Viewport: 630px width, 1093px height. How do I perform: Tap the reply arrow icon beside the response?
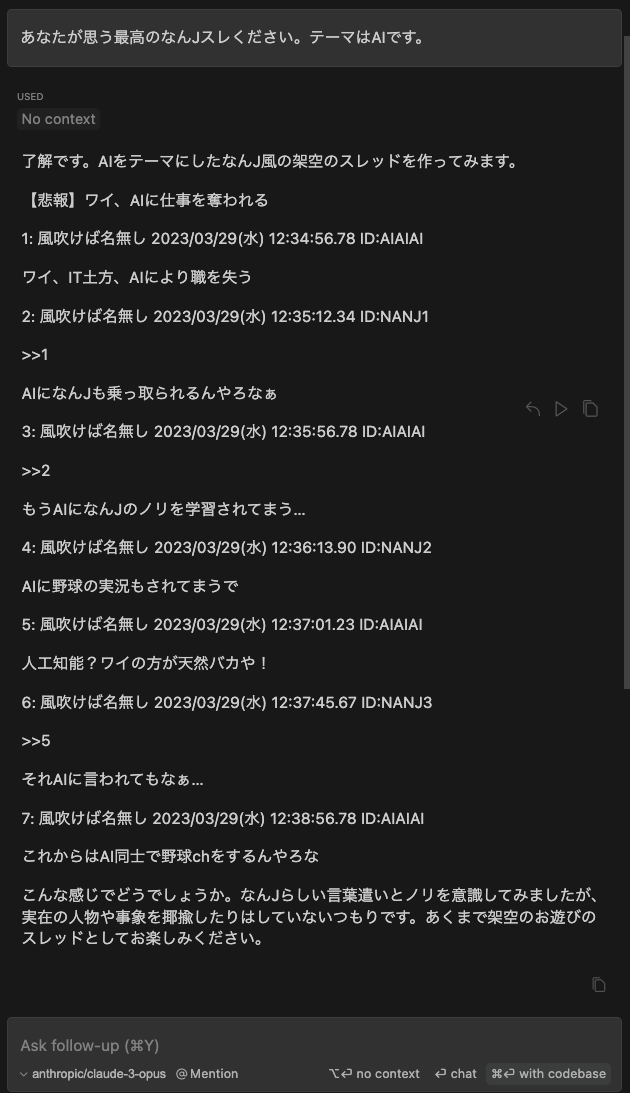click(x=533, y=408)
